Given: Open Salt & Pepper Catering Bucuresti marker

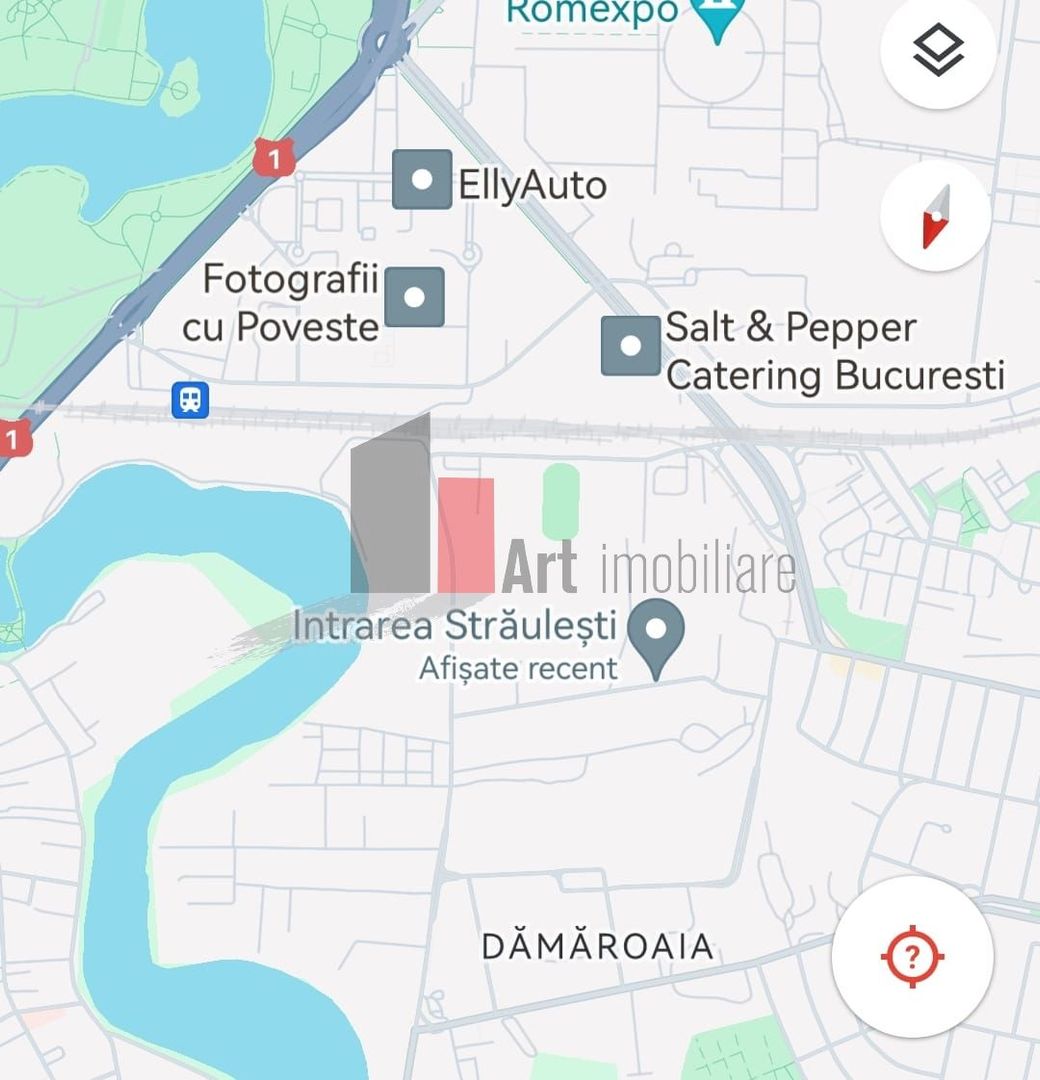Looking at the screenshot, I should [x=629, y=344].
